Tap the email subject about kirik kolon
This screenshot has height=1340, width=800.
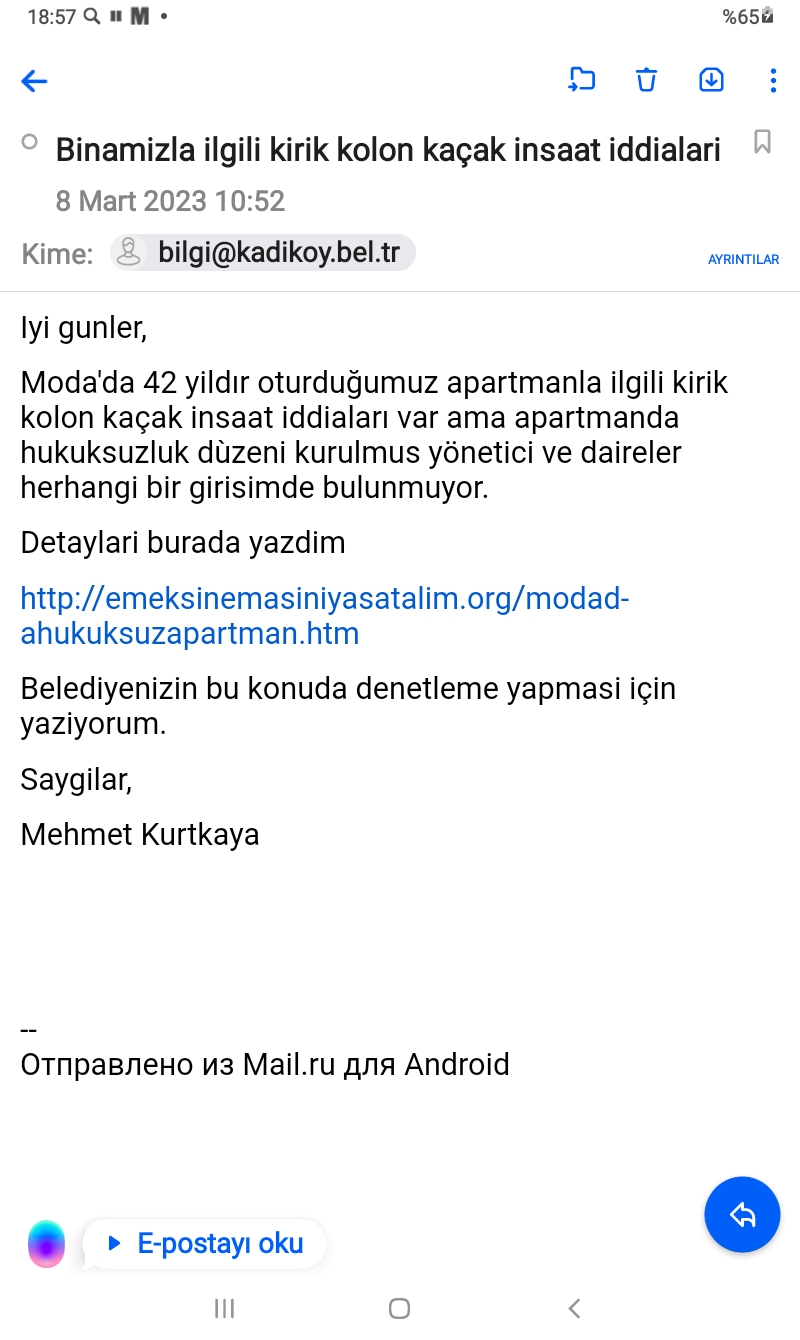pos(389,149)
